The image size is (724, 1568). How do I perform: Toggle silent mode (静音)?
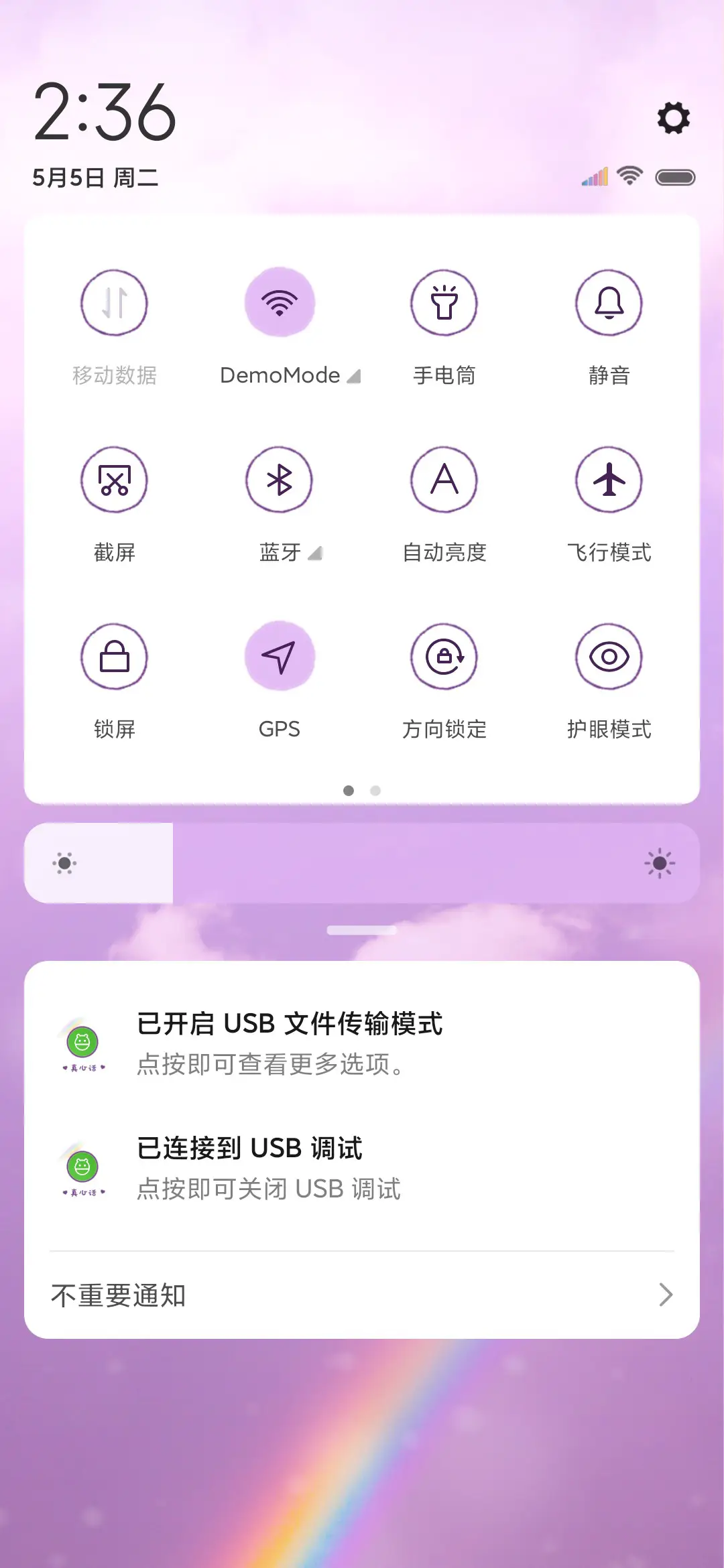609,303
